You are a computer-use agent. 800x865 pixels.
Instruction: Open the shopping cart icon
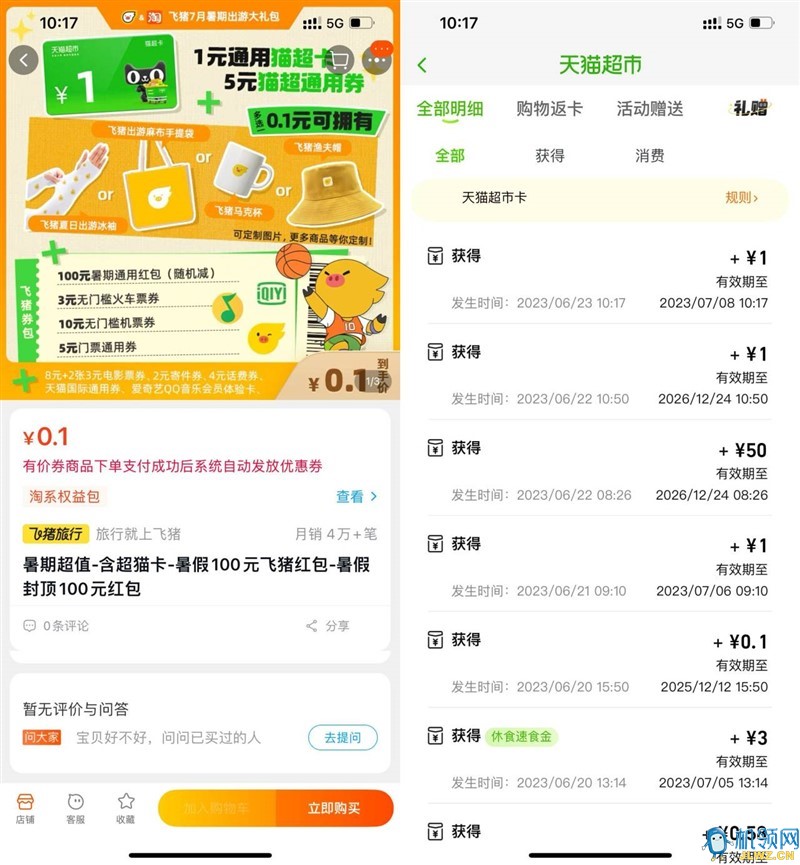pos(341,59)
